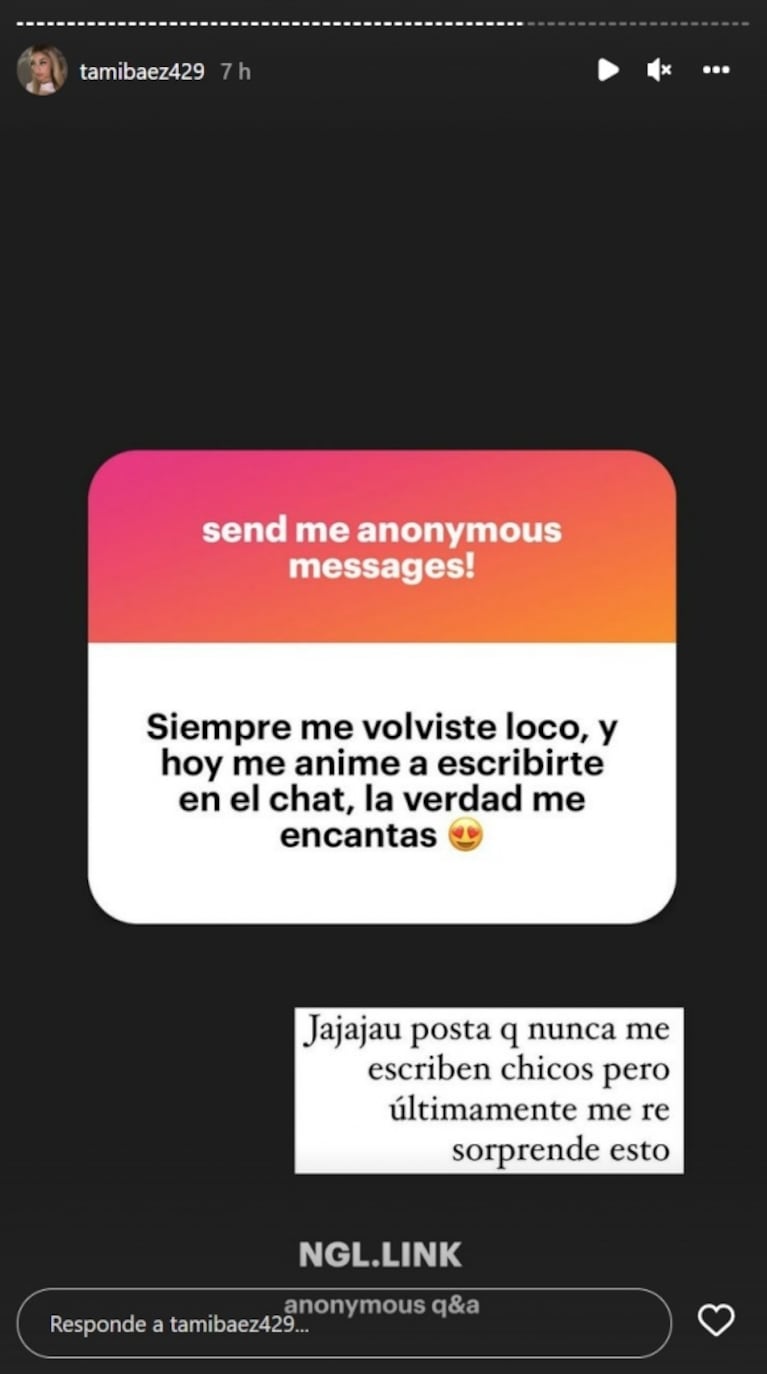The width and height of the screenshot is (767, 1374).
Task: Open the story overflow menu
Action: pos(716,70)
